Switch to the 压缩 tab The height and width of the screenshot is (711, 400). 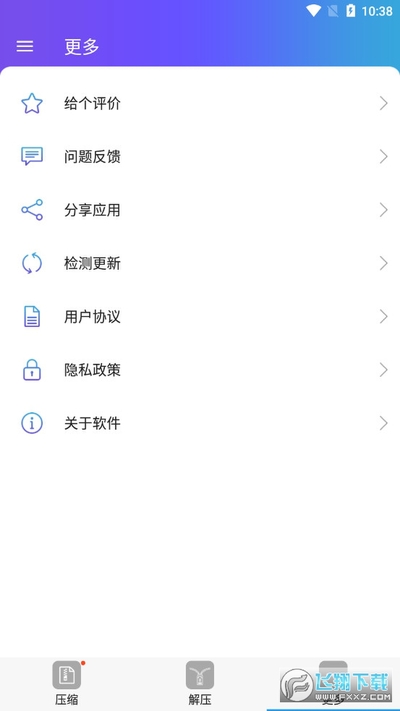(x=67, y=684)
